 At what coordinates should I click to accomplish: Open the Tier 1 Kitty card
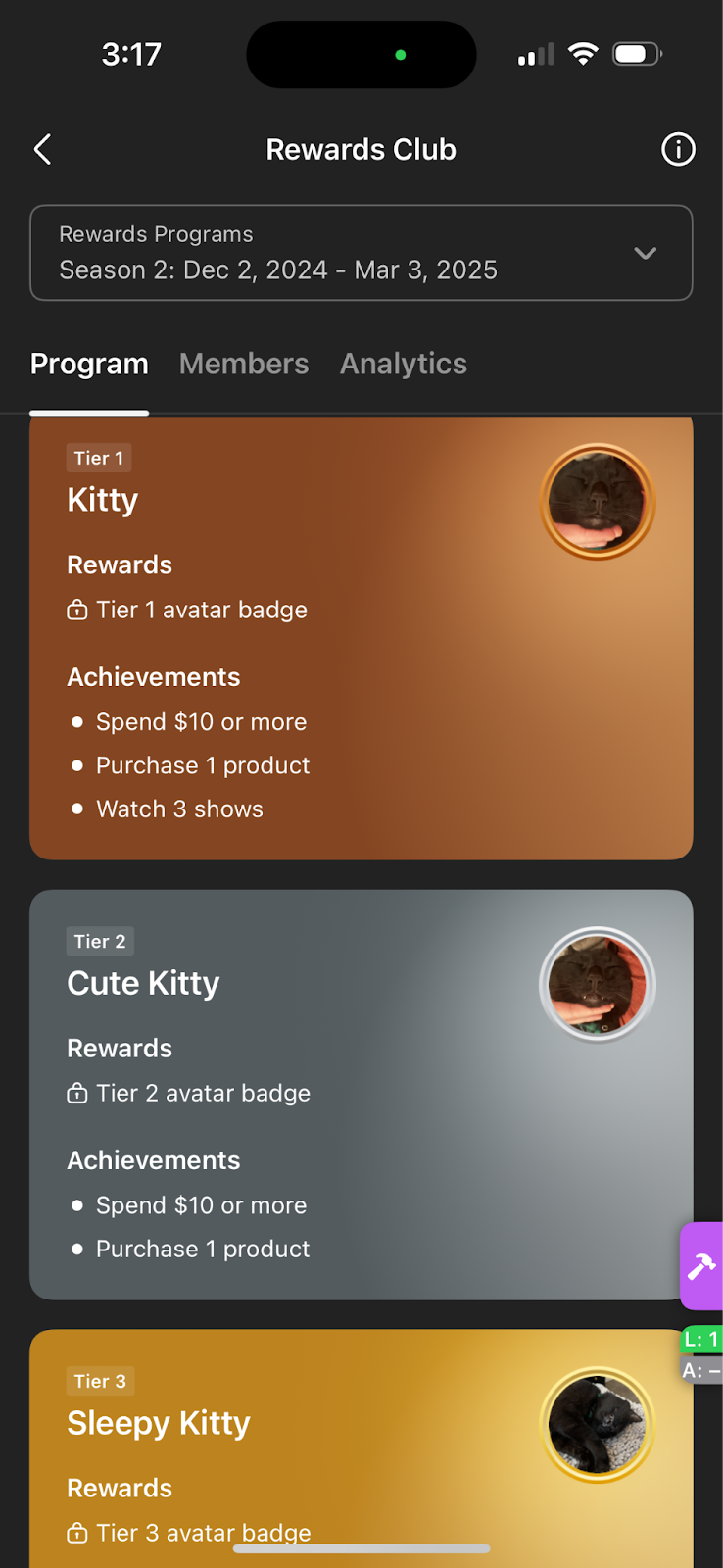pyautogui.click(x=361, y=637)
